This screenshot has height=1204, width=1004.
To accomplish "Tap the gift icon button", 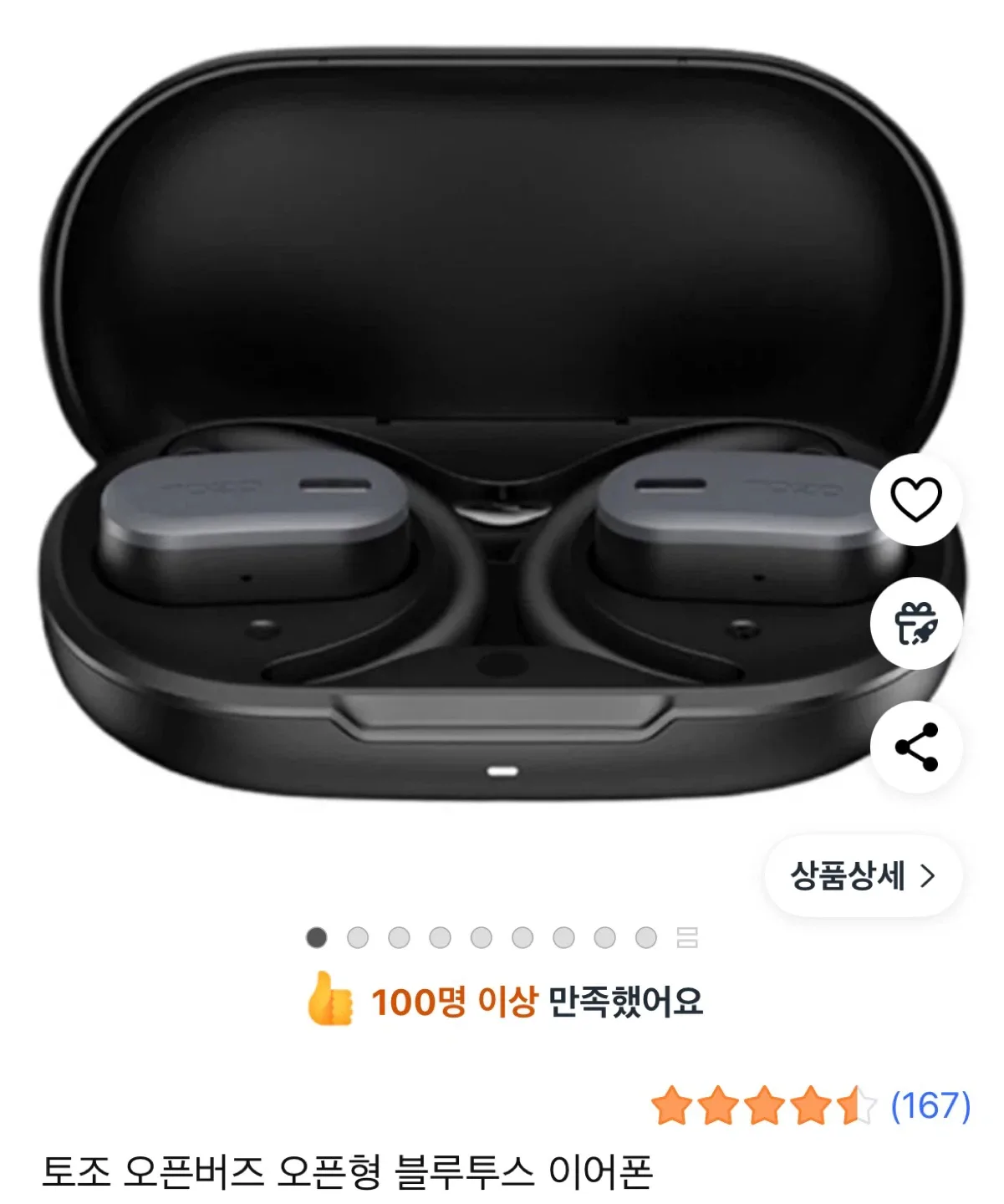I will click(x=915, y=623).
